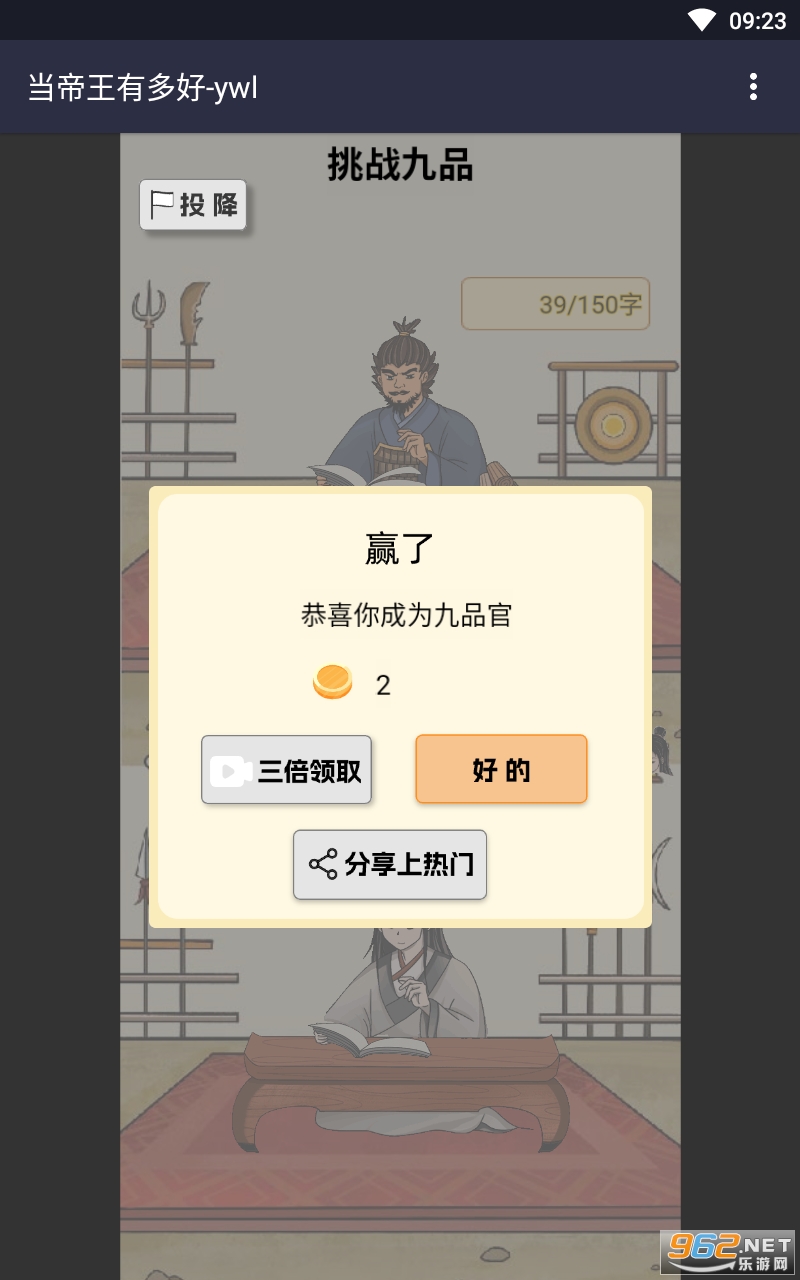Open the overflow menu in the app bar
This screenshot has height=1280, width=800.
753,87
